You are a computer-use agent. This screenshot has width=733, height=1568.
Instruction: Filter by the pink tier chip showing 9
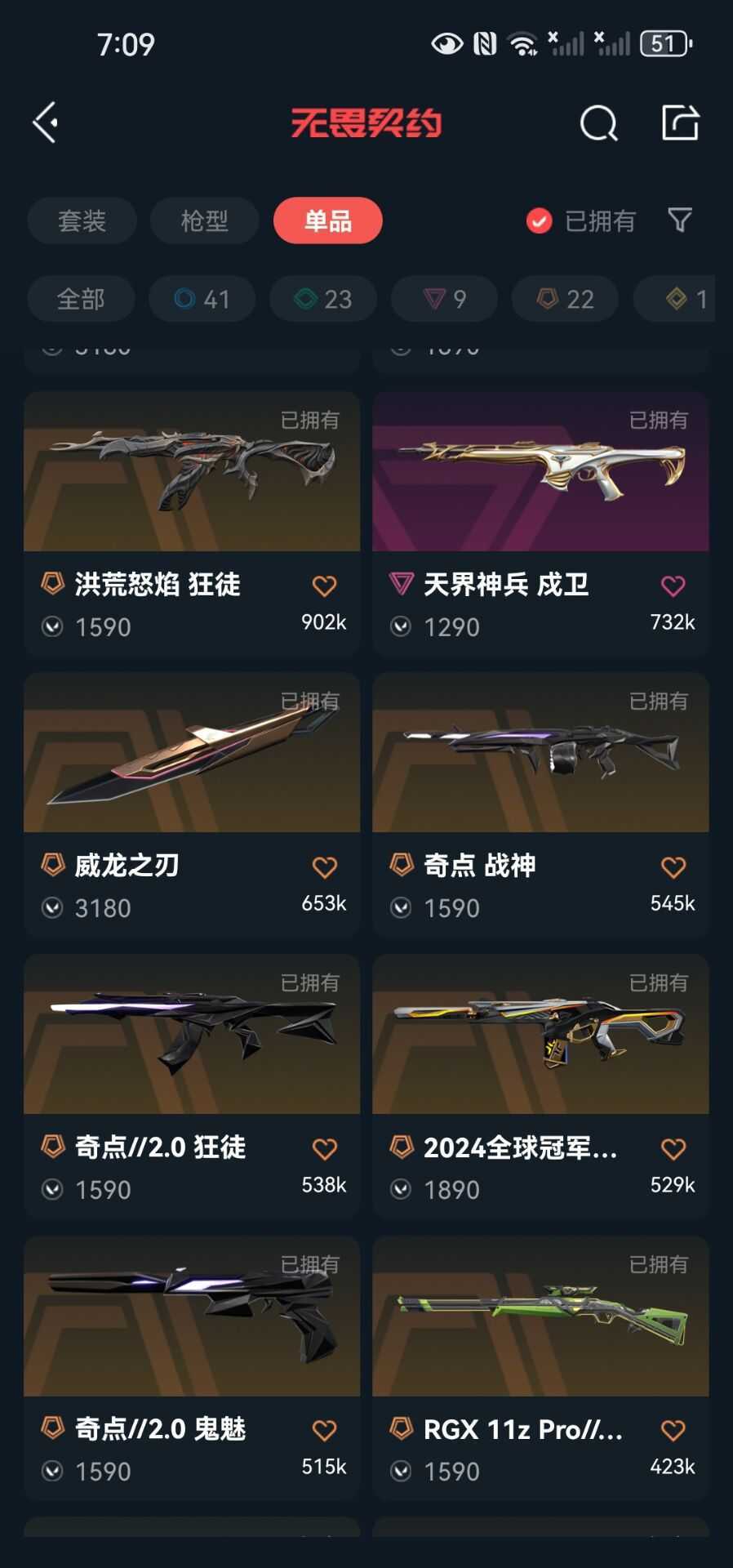(444, 299)
